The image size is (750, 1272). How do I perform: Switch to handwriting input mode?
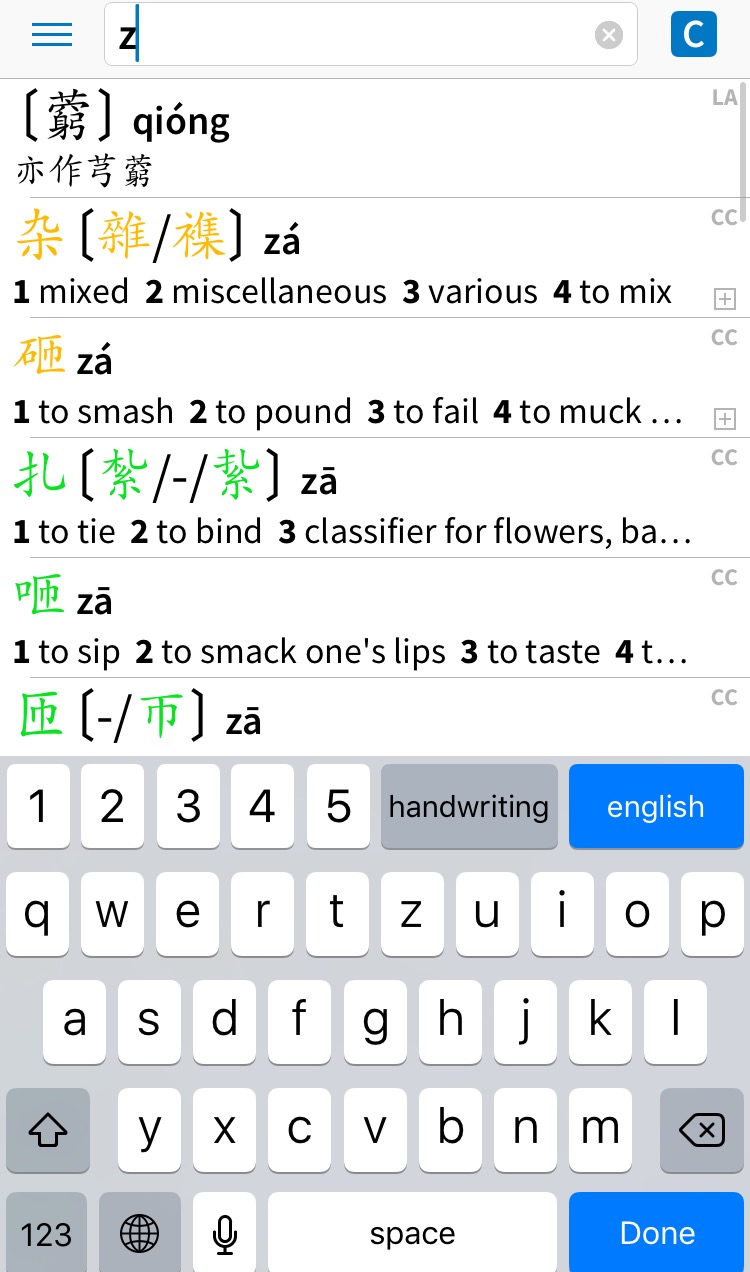[469, 806]
